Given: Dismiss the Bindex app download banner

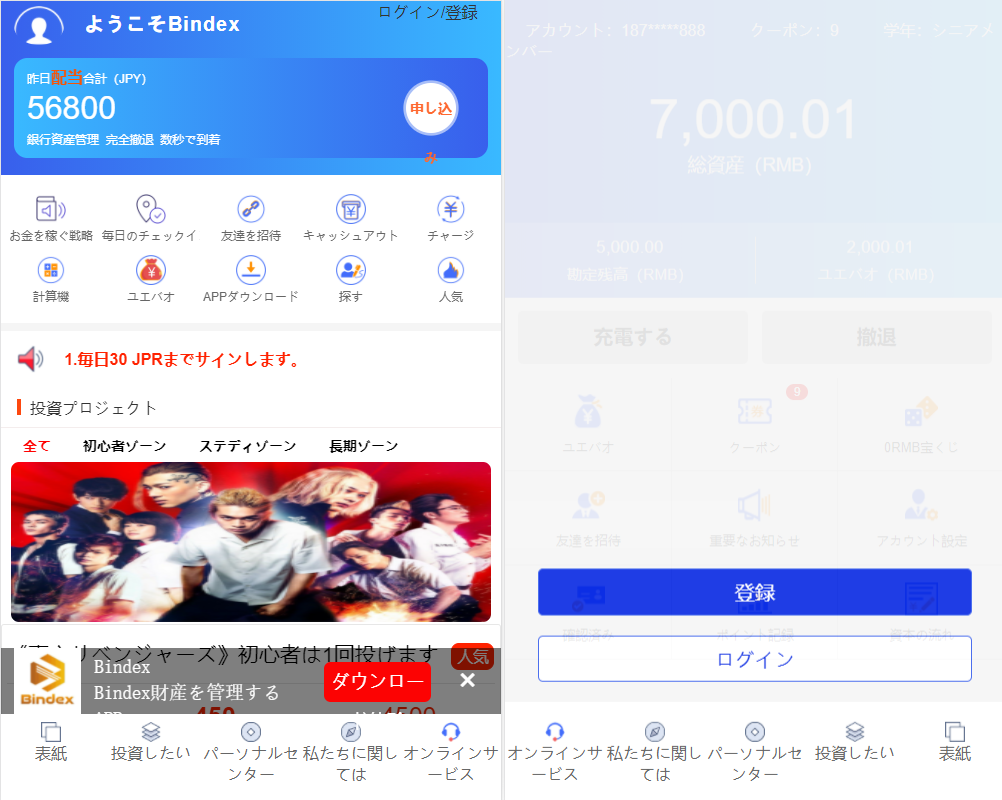Looking at the screenshot, I should pos(467,681).
